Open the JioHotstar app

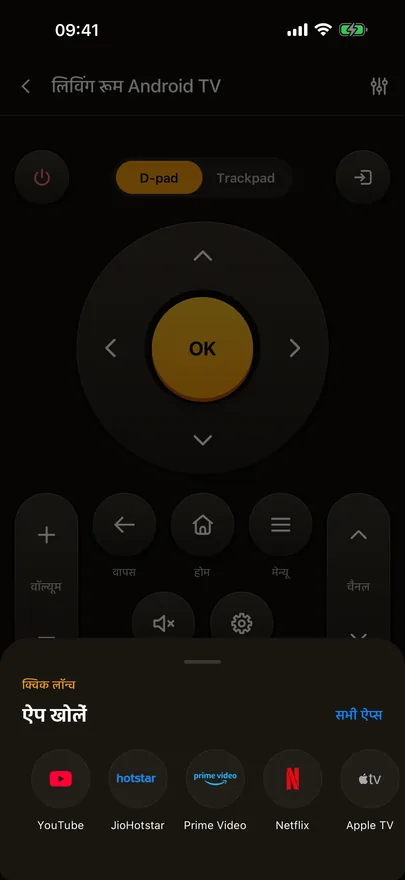137,778
